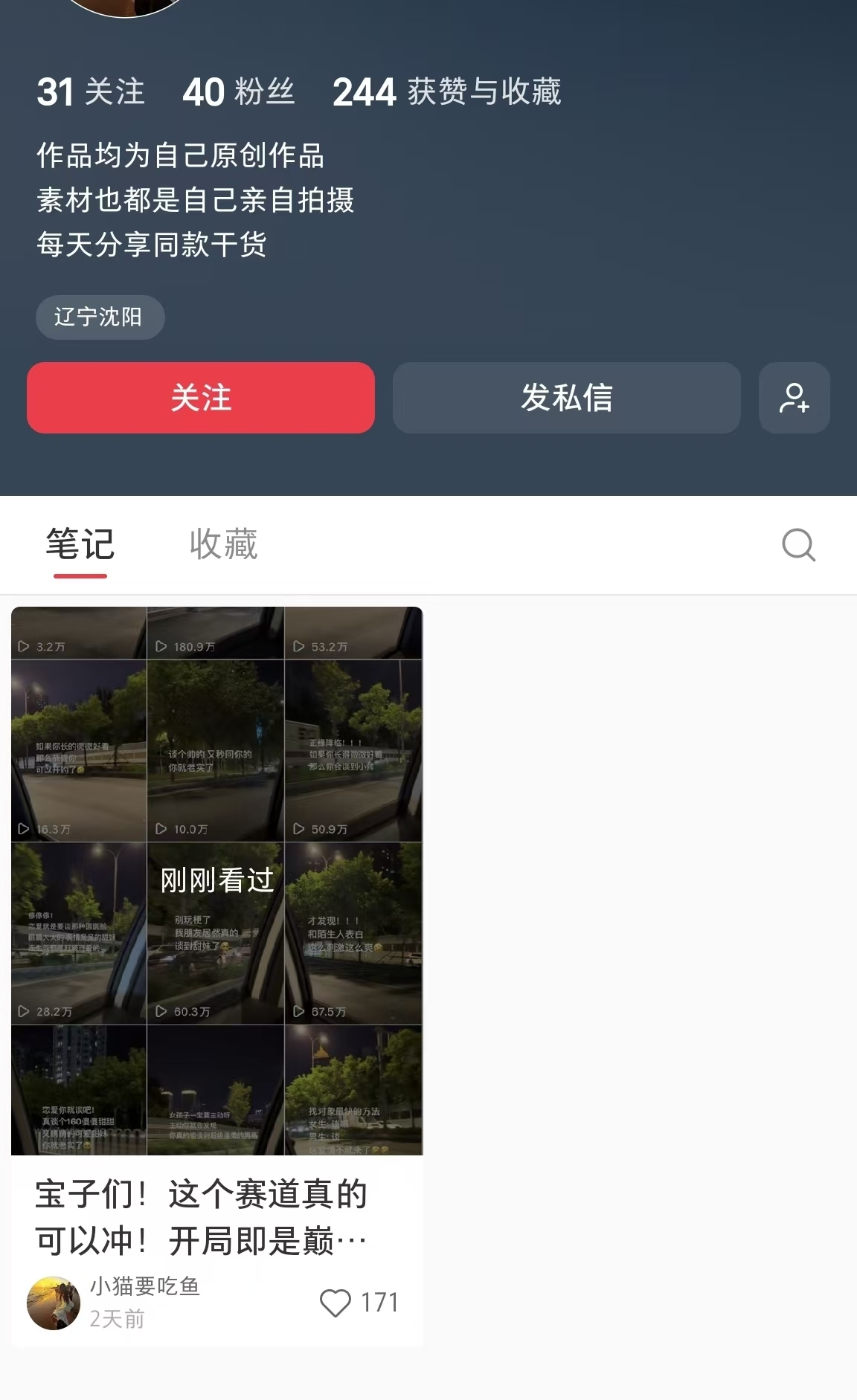Image resolution: width=857 pixels, height=1400 pixels.
Task: Tap the 辽宁沈阳 location chip
Action: point(100,317)
